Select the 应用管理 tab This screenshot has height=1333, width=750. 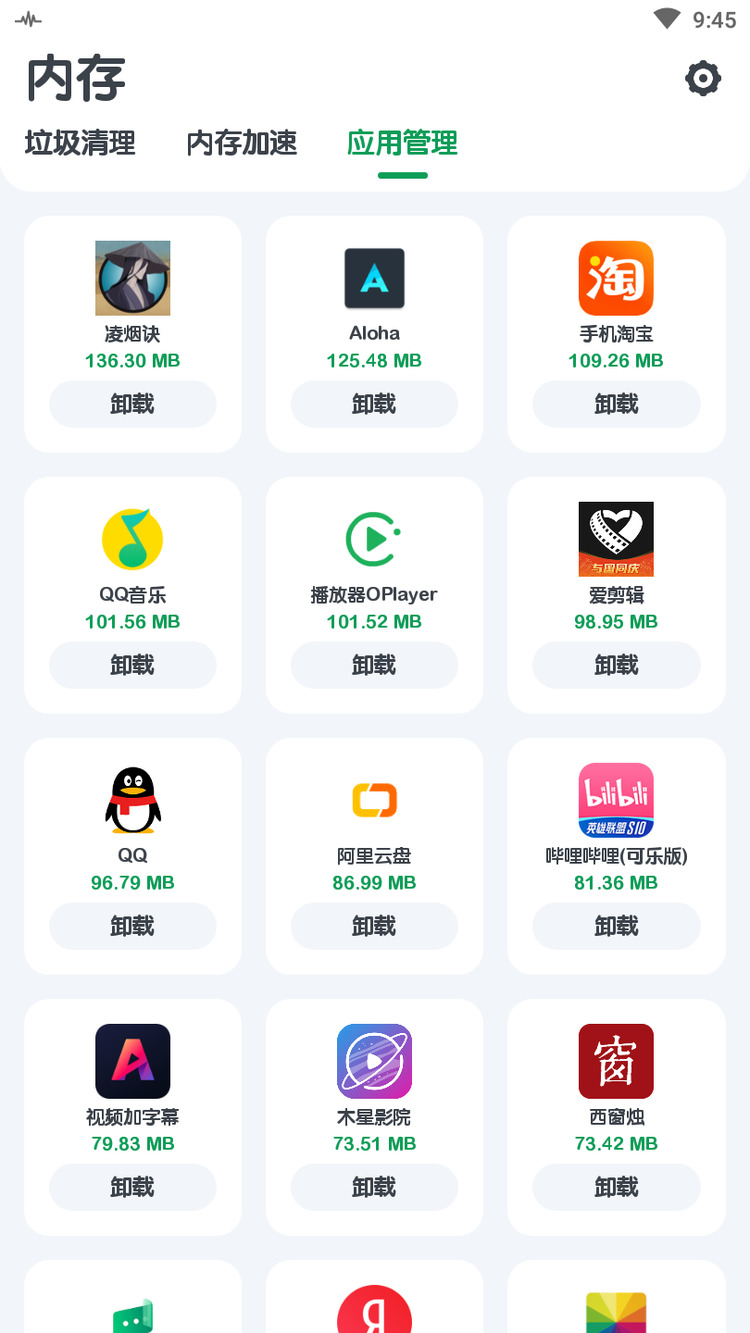point(402,143)
